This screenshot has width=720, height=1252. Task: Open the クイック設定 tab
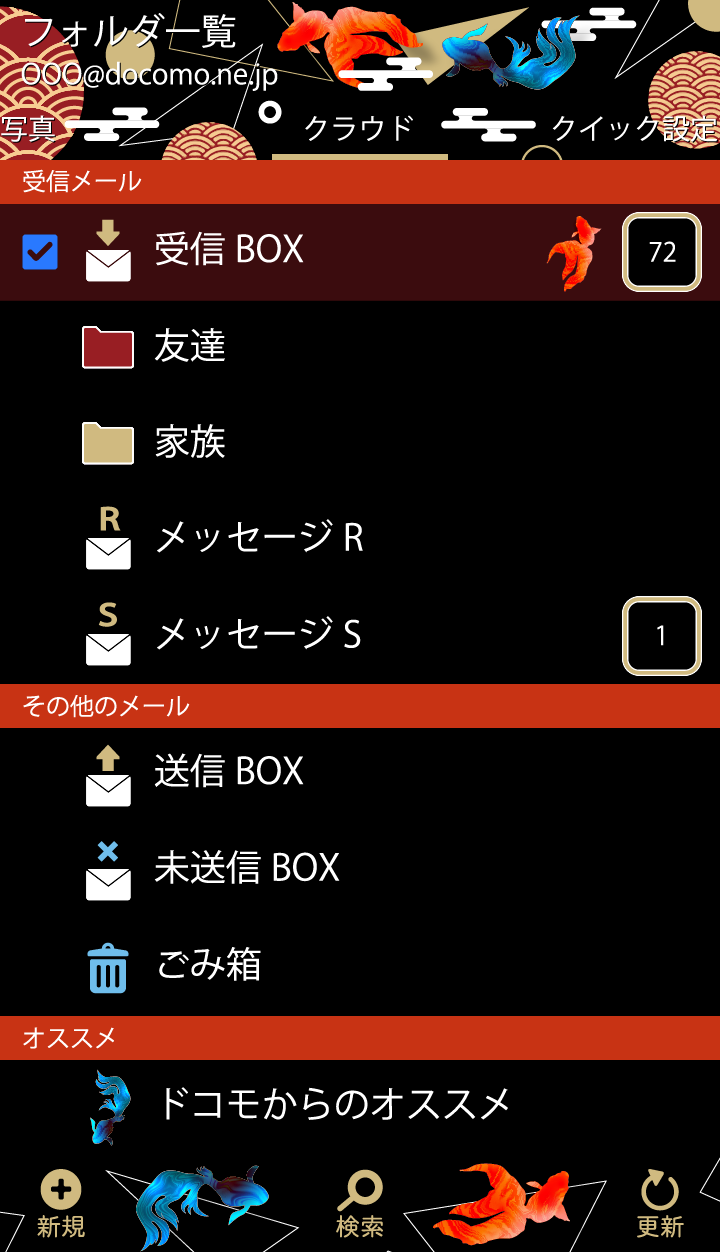point(630,128)
